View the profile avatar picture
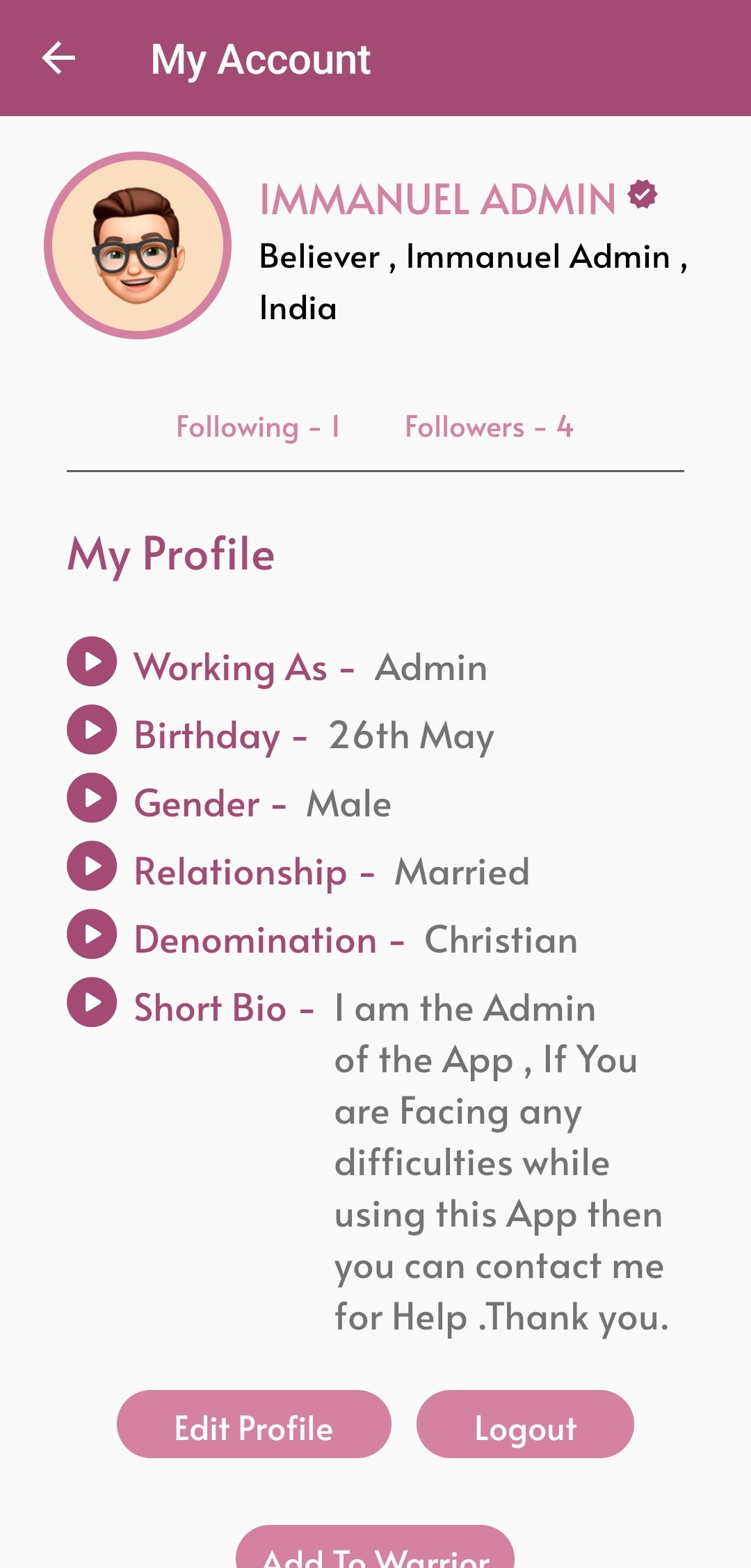Screen dimensions: 751x1568 point(138,245)
